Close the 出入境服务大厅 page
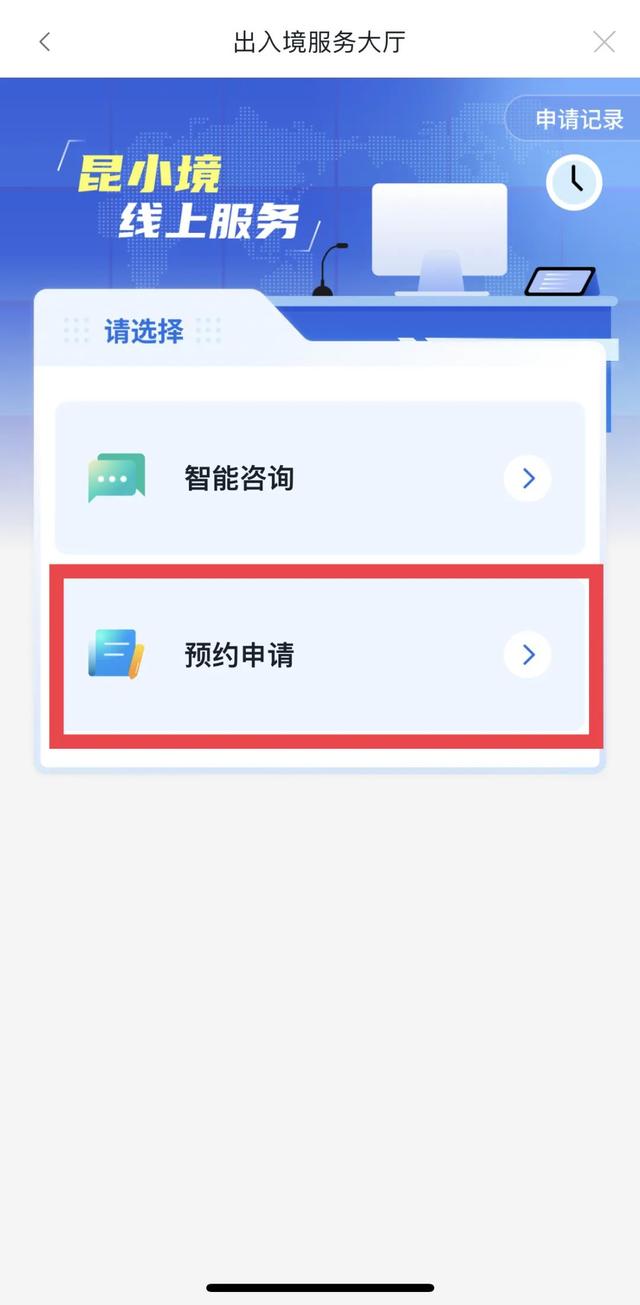640x1305 pixels. tap(604, 42)
